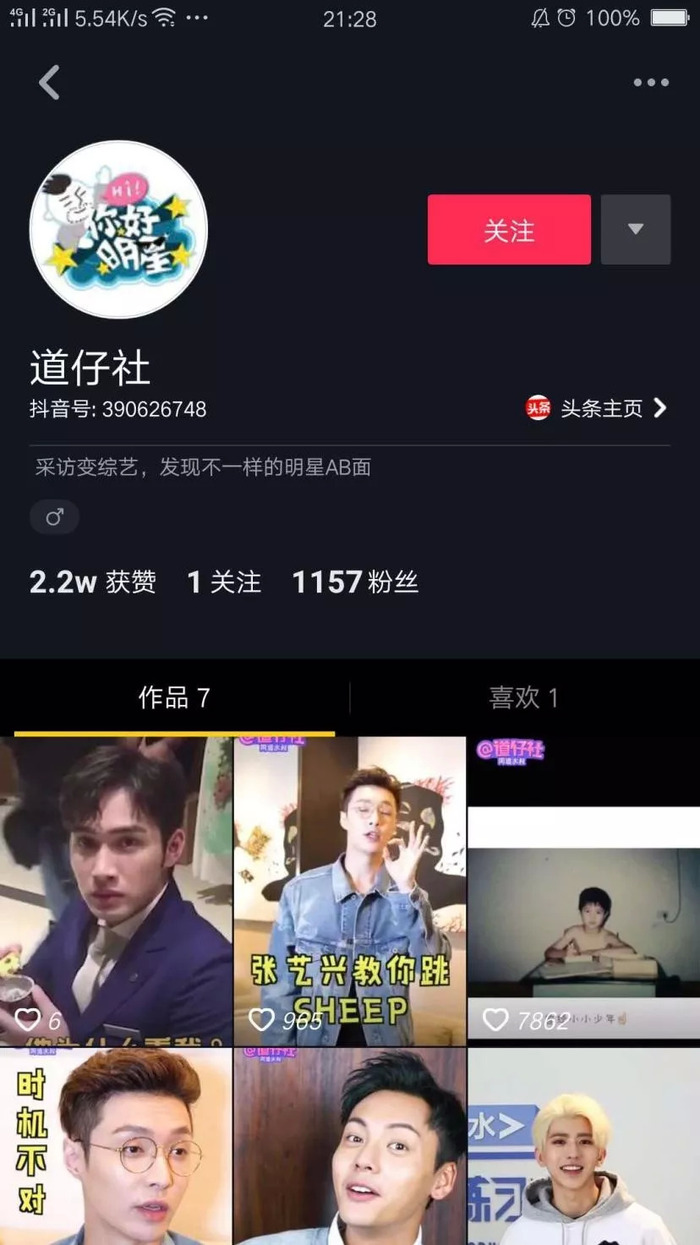Open the childhood photo video with 7862 likes
The image size is (700, 1245).
coord(584,890)
